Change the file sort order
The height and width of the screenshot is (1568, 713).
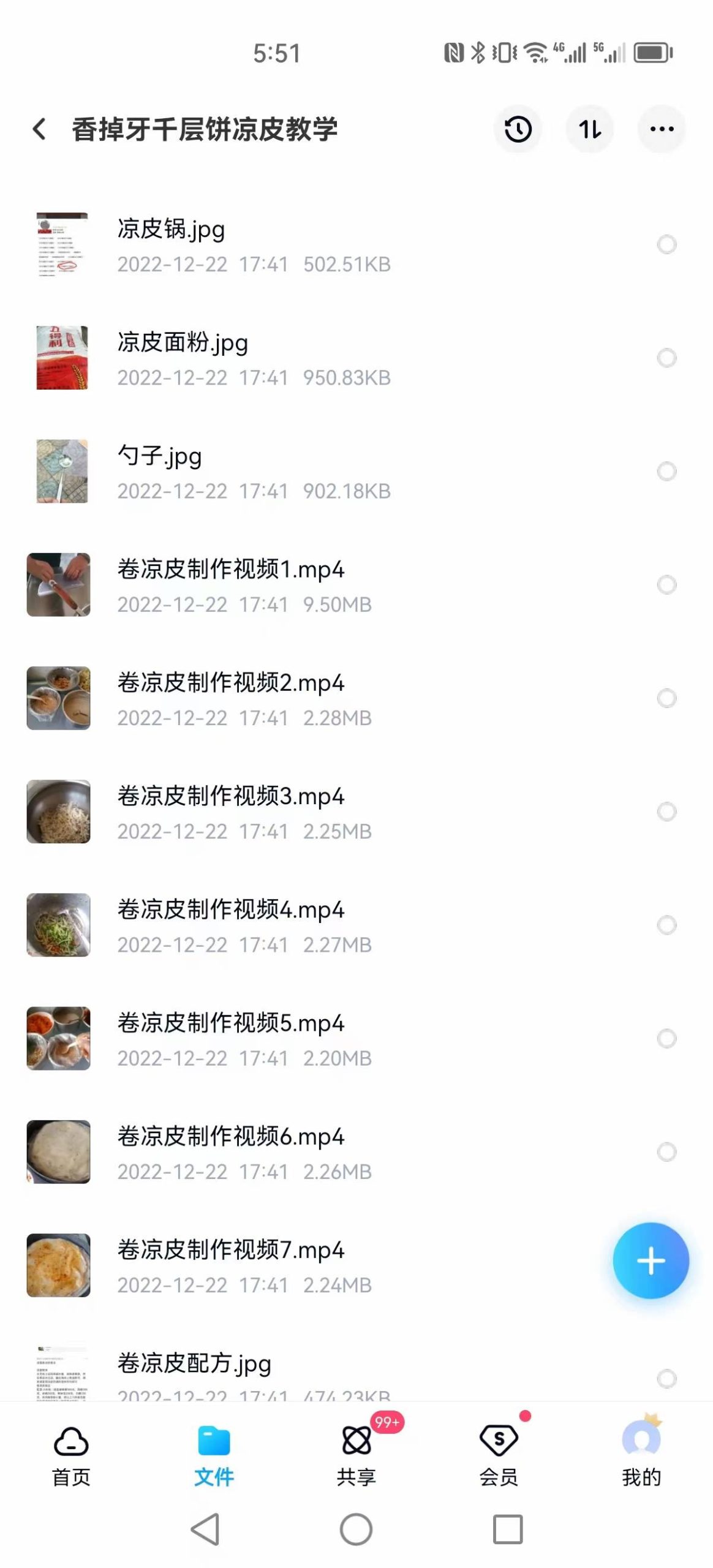tap(589, 129)
